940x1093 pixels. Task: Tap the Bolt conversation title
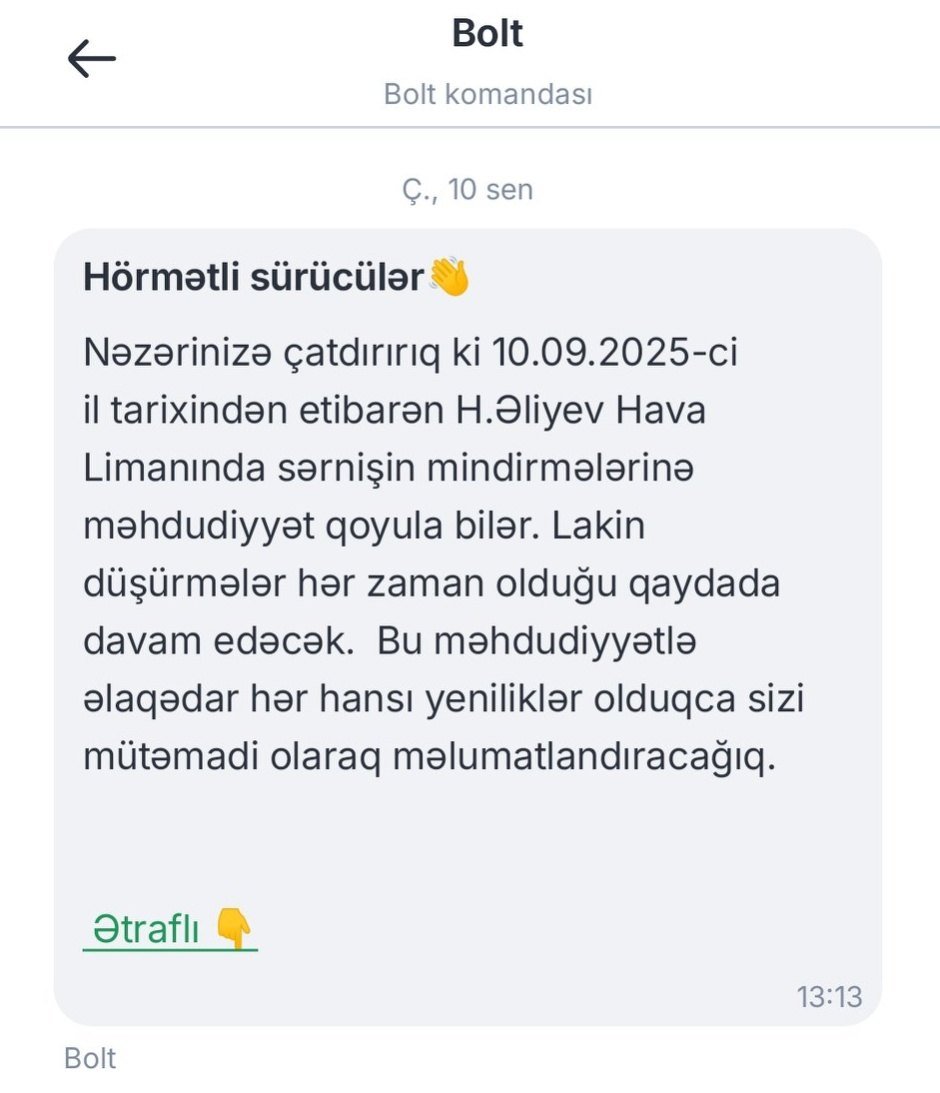click(487, 32)
